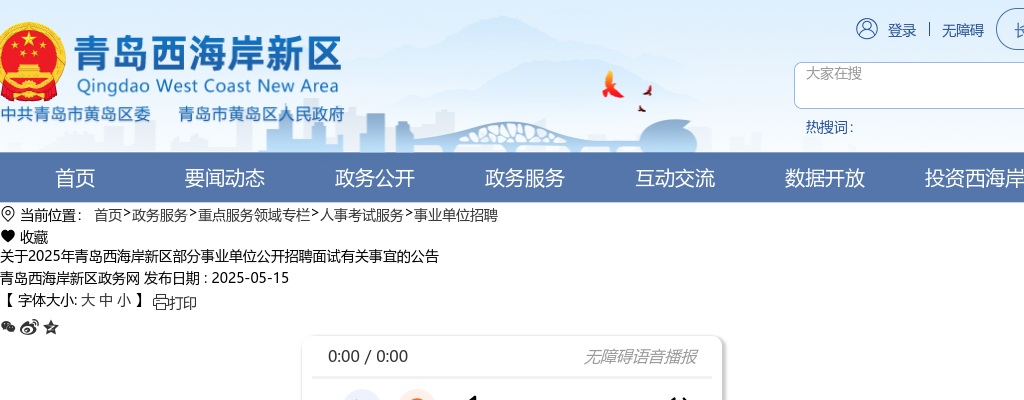Tap the 大家在搜 search box
The width and height of the screenshot is (1024, 400).
(x=900, y=86)
